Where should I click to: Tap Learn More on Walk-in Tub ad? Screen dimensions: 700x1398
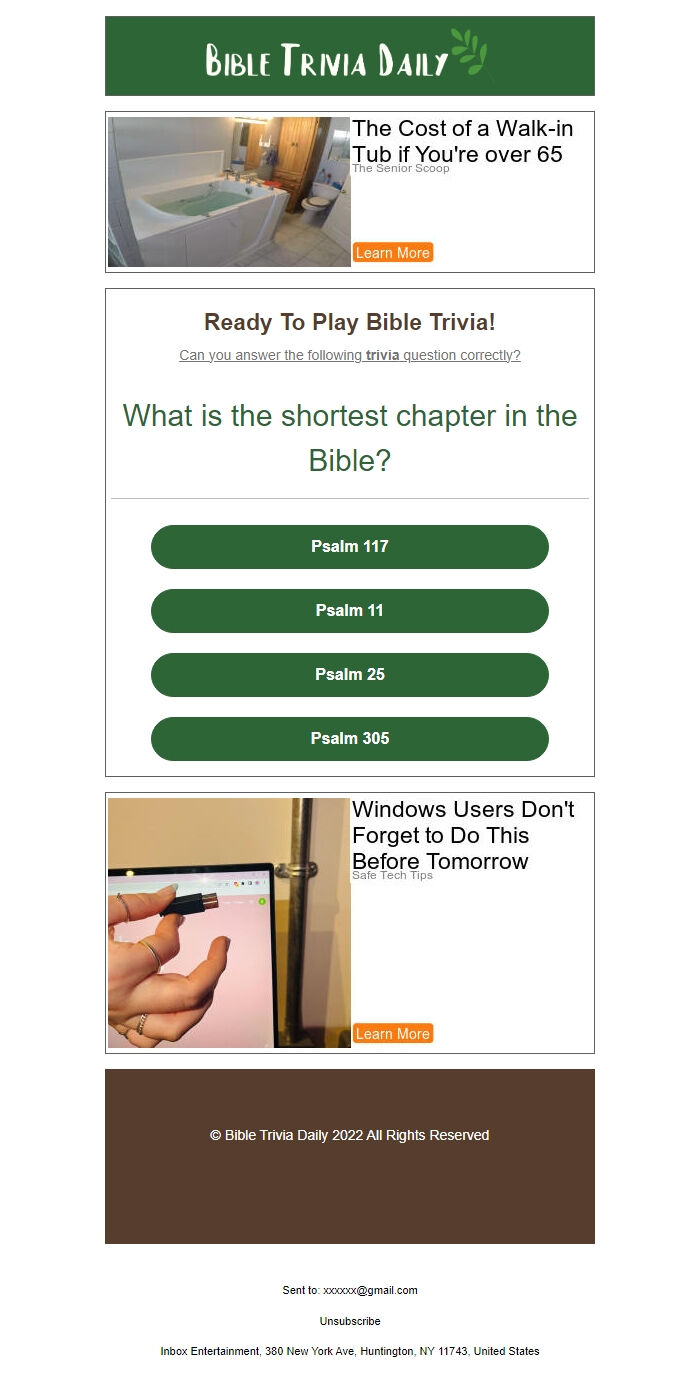pos(392,253)
